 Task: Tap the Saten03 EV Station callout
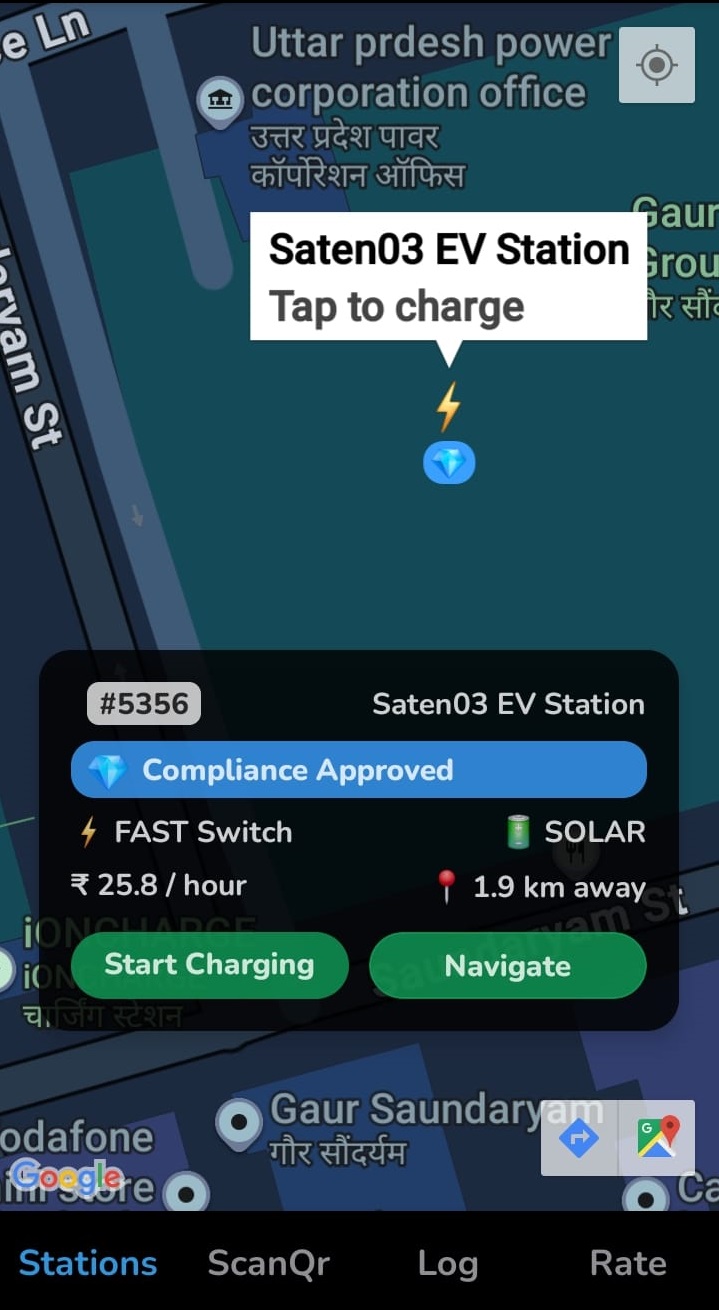[x=448, y=276]
